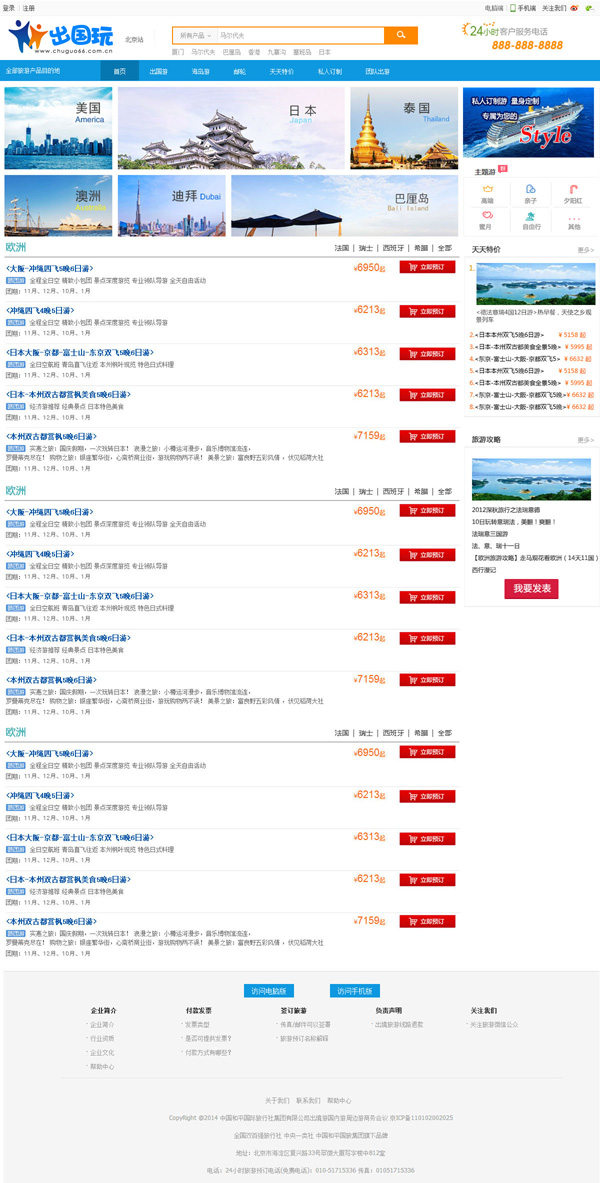Switch to the 海岛游 nav tab
Image resolution: width=600 pixels, height=1183 pixels.
[201, 72]
